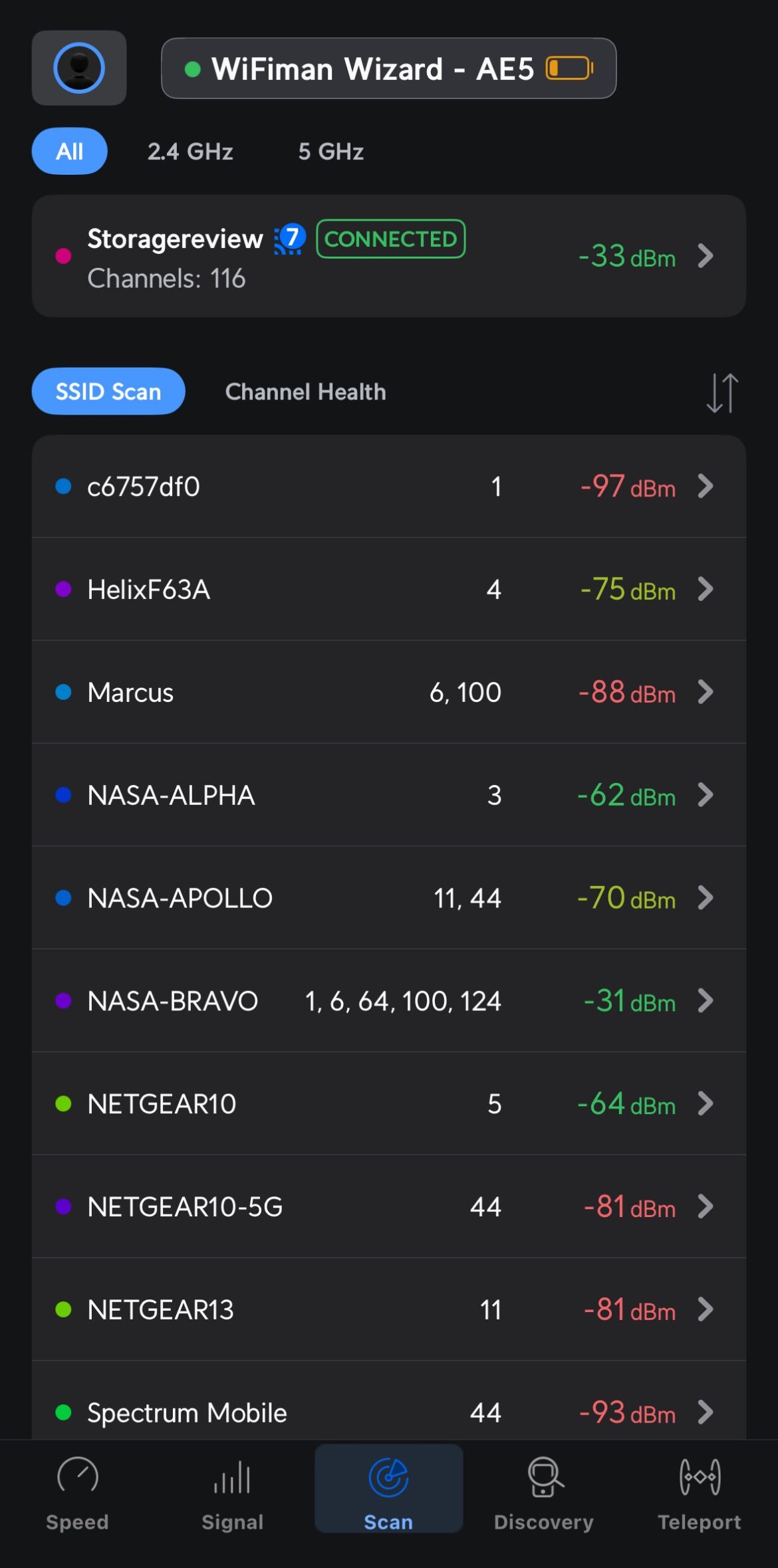Open details for the HelixF63A network

[389, 589]
